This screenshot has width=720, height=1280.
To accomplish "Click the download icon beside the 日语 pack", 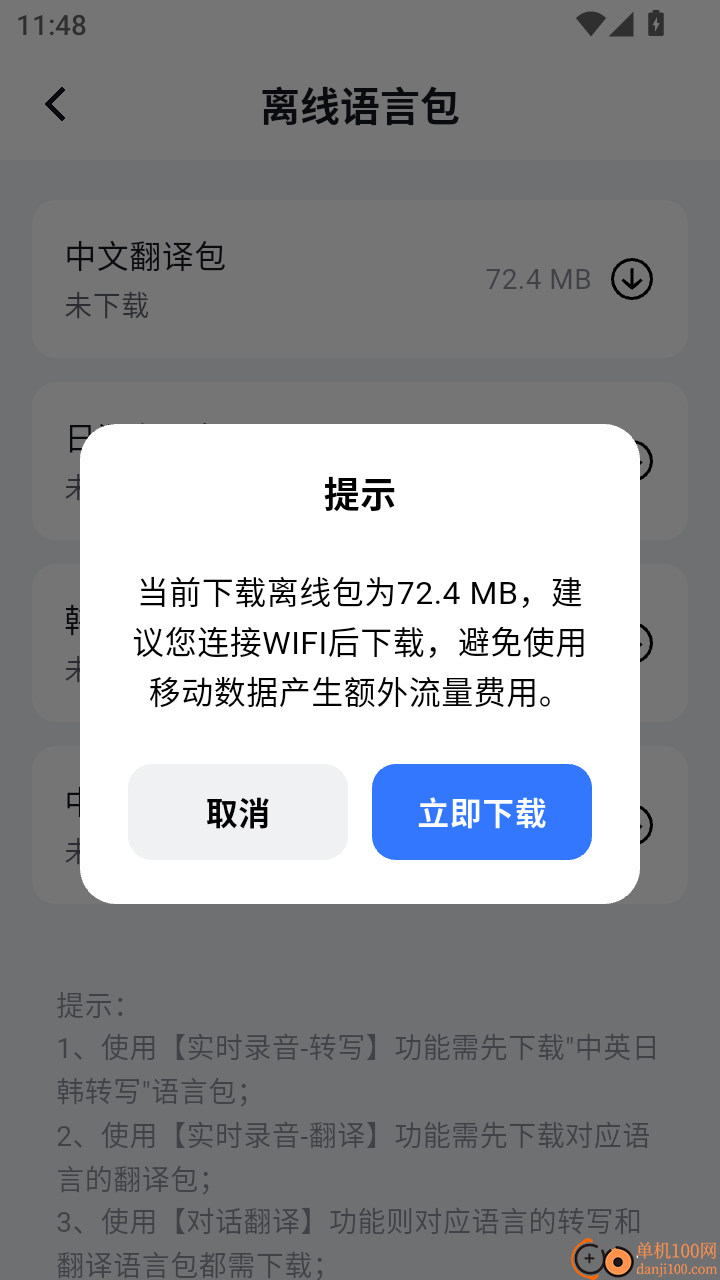I will [x=634, y=461].
